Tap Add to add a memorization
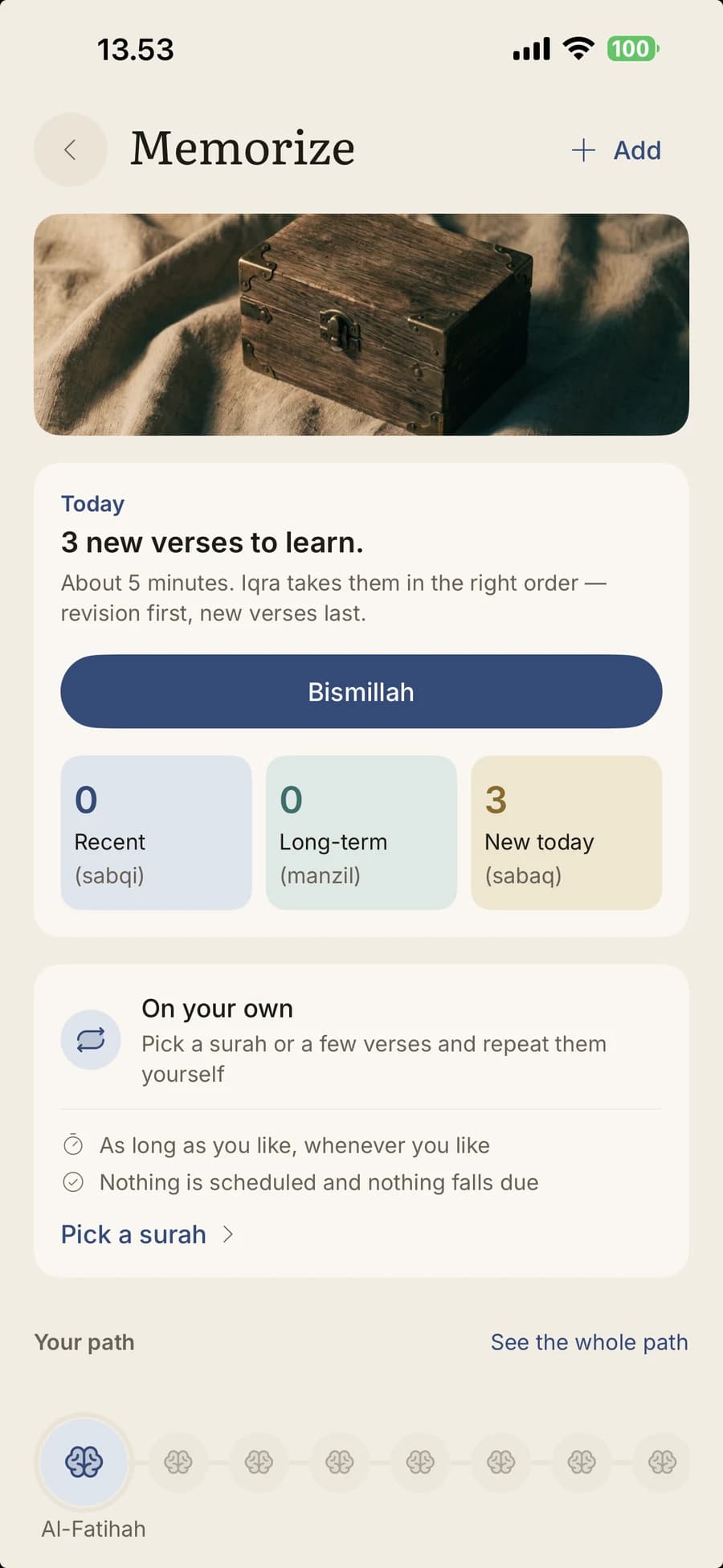Screen dimensions: 723x1568 tap(616, 150)
